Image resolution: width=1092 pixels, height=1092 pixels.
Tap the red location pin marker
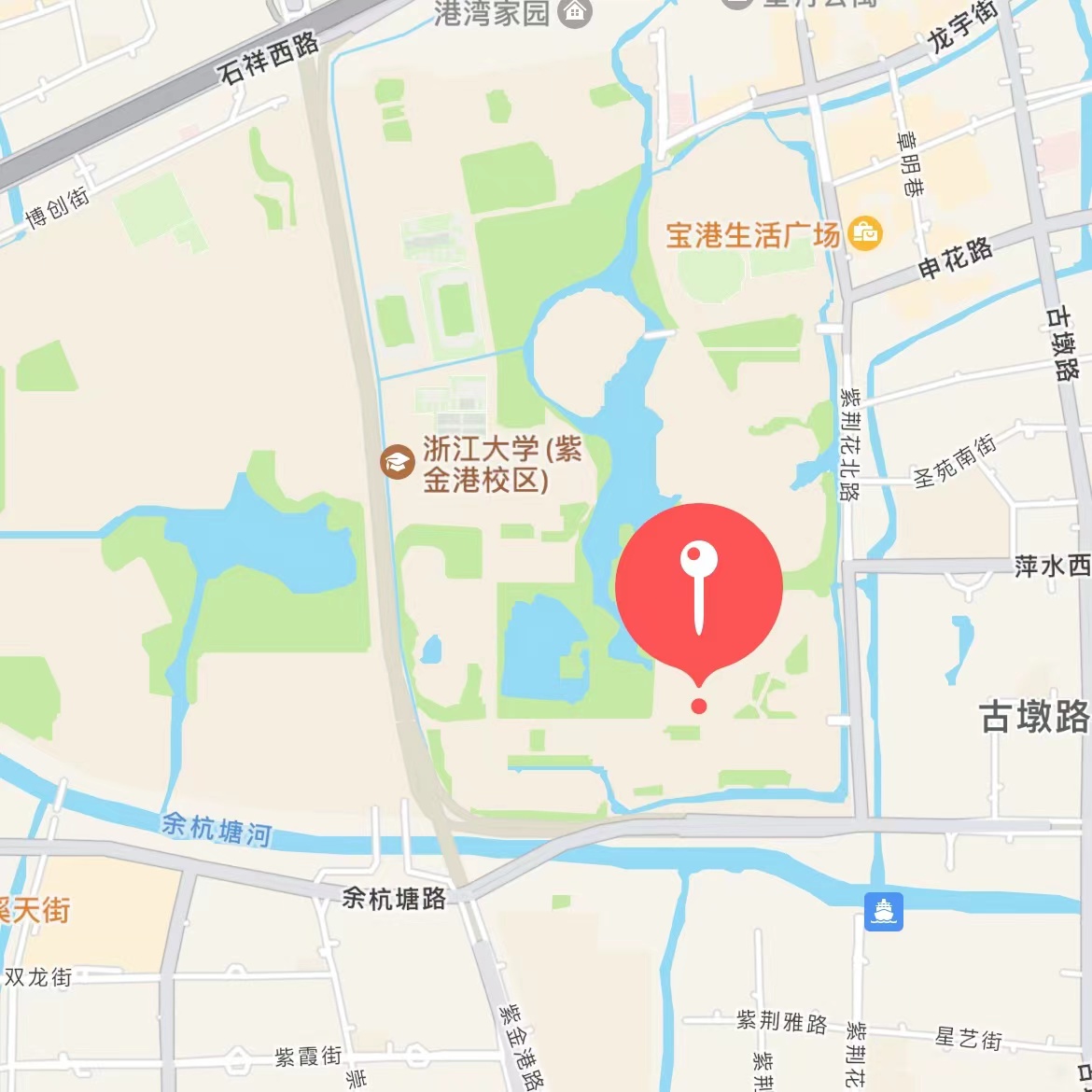698,588
